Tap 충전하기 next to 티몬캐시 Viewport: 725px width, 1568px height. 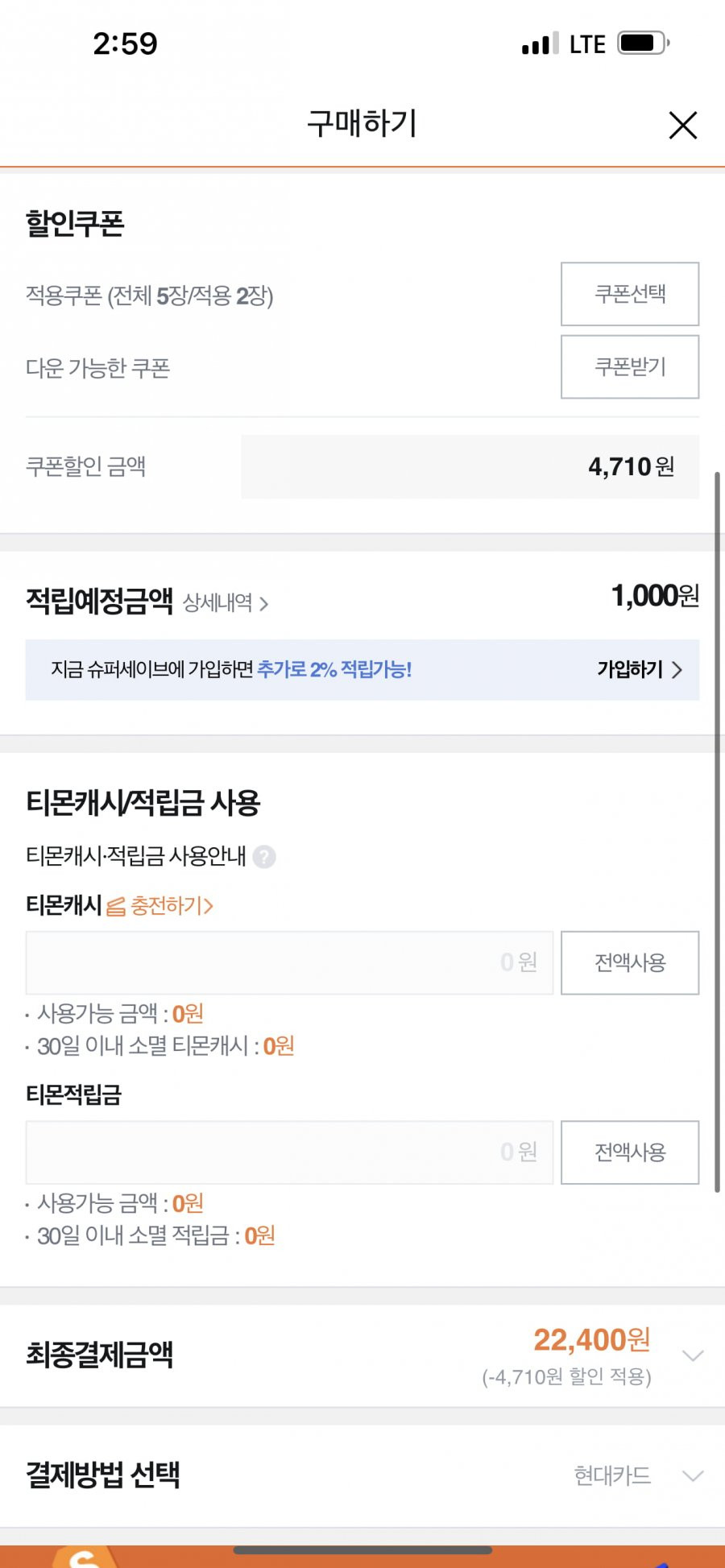160,906
